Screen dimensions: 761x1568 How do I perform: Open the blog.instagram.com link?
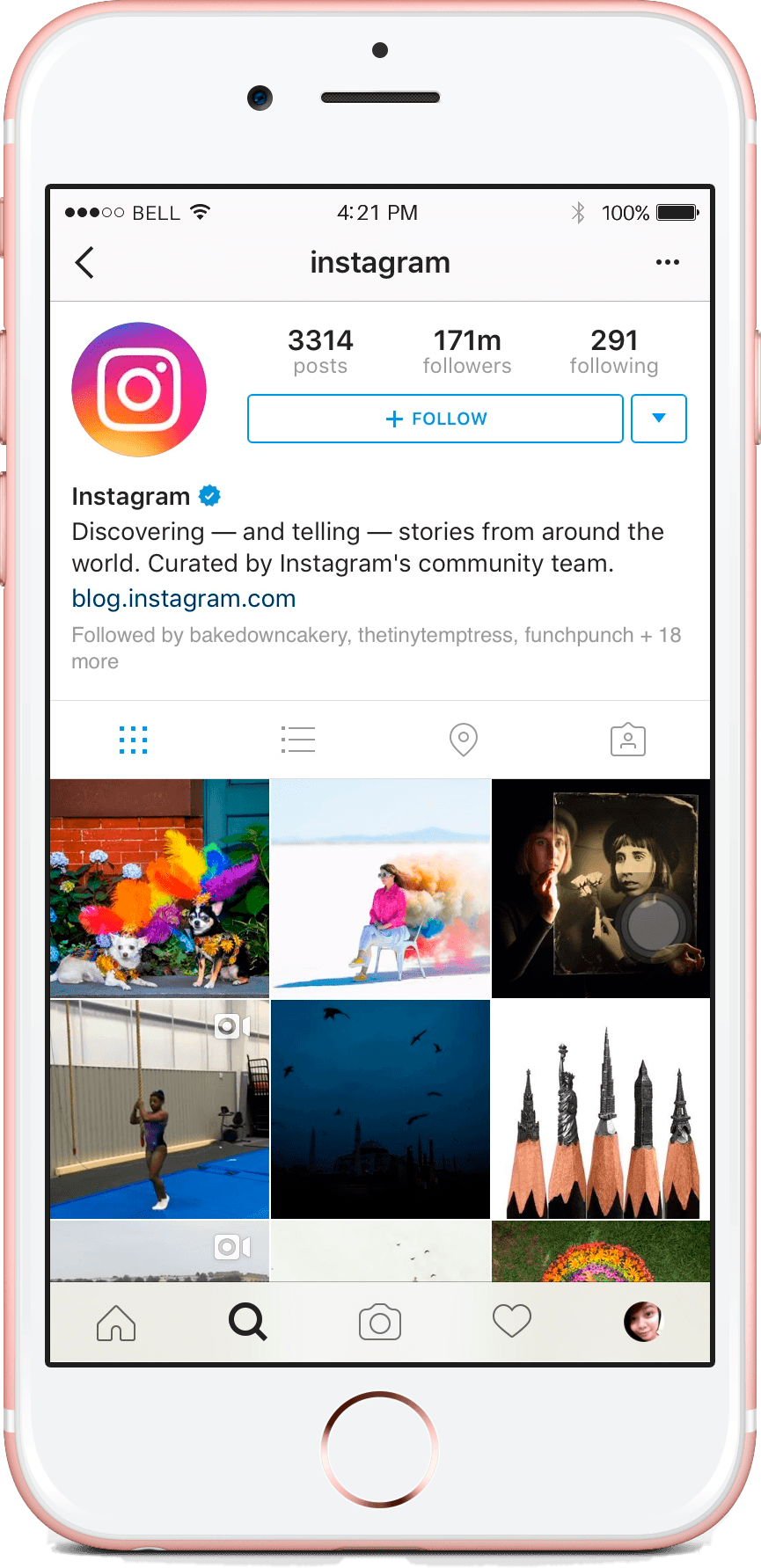(184, 599)
